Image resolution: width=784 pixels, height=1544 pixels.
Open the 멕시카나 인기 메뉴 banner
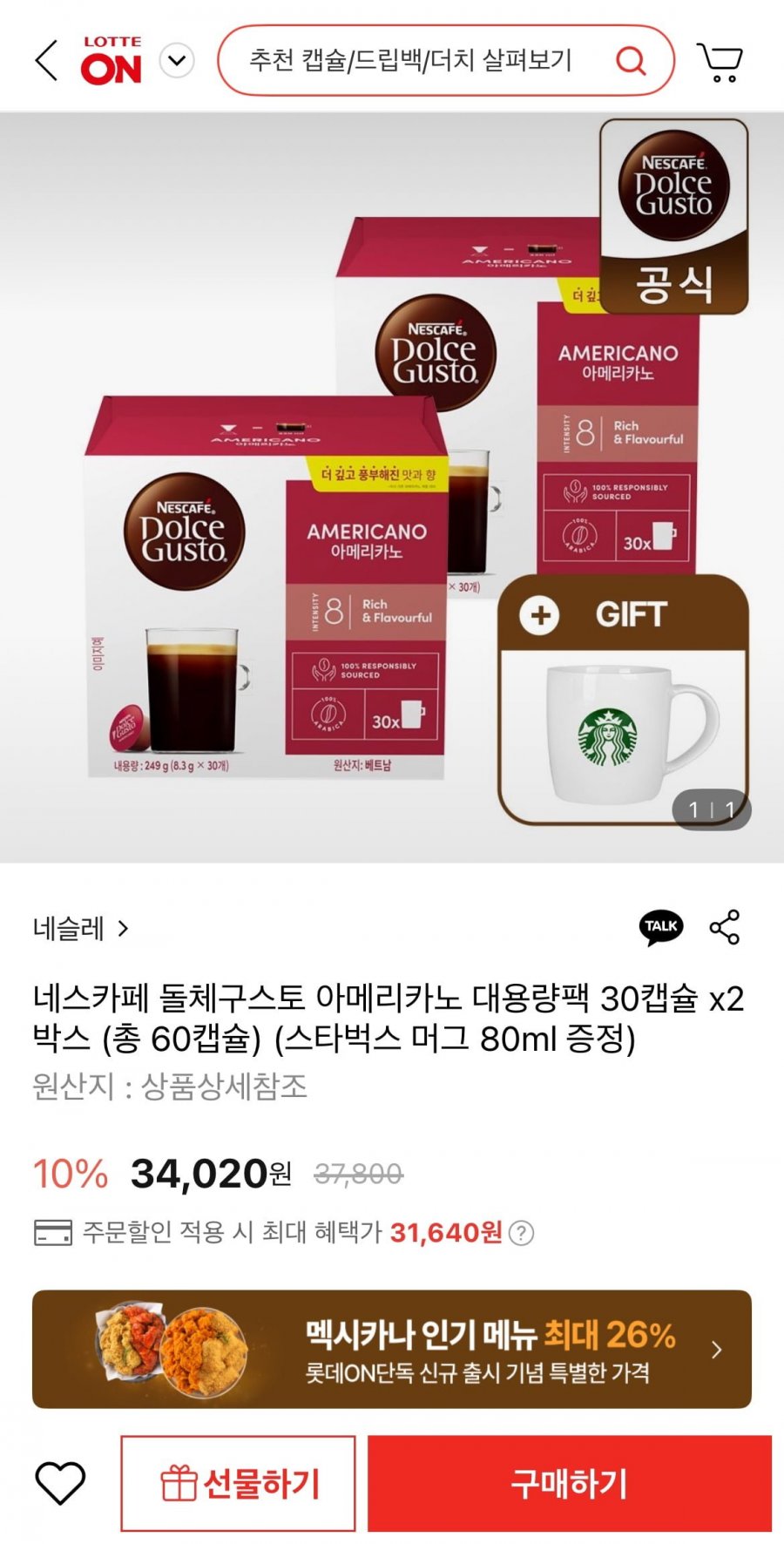(x=392, y=1349)
